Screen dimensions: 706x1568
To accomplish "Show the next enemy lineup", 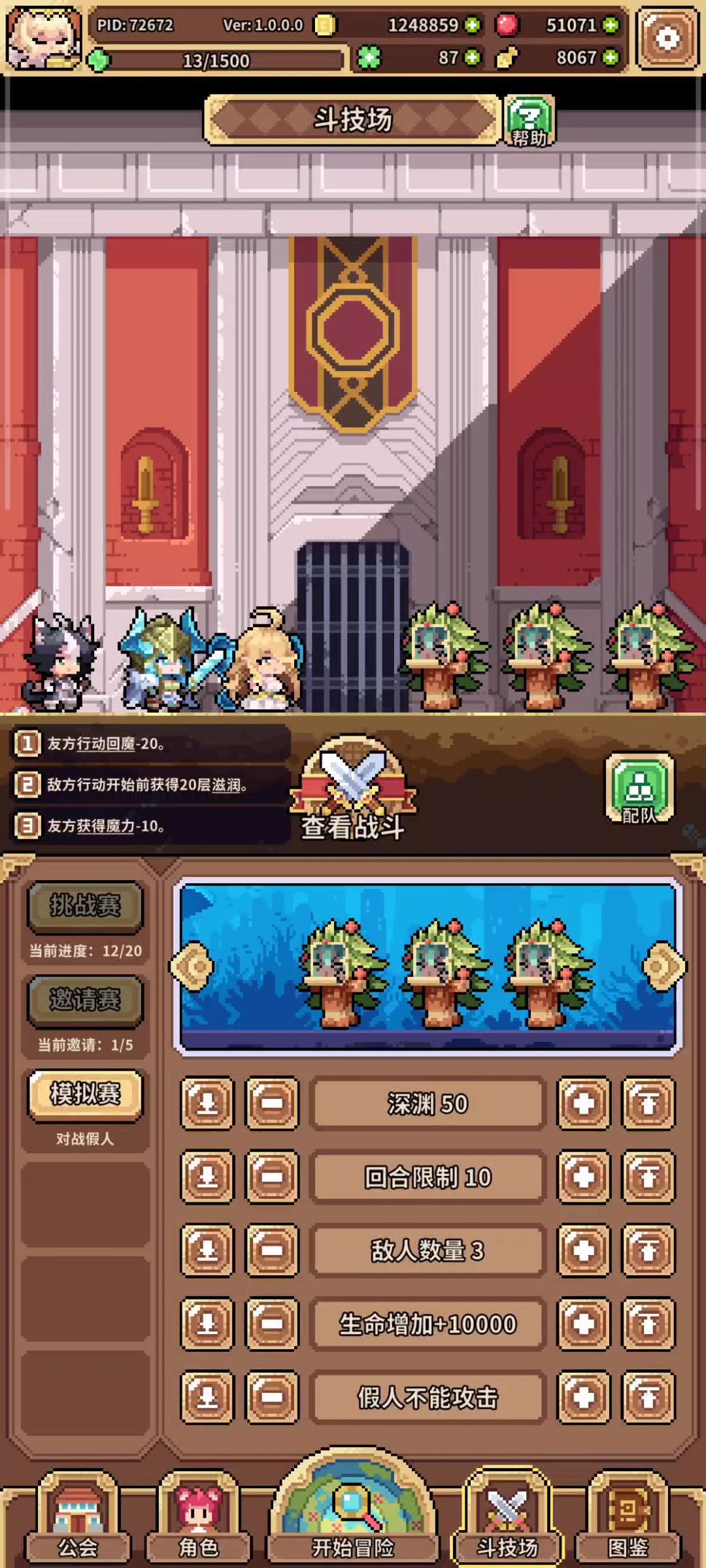I will point(664,966).
